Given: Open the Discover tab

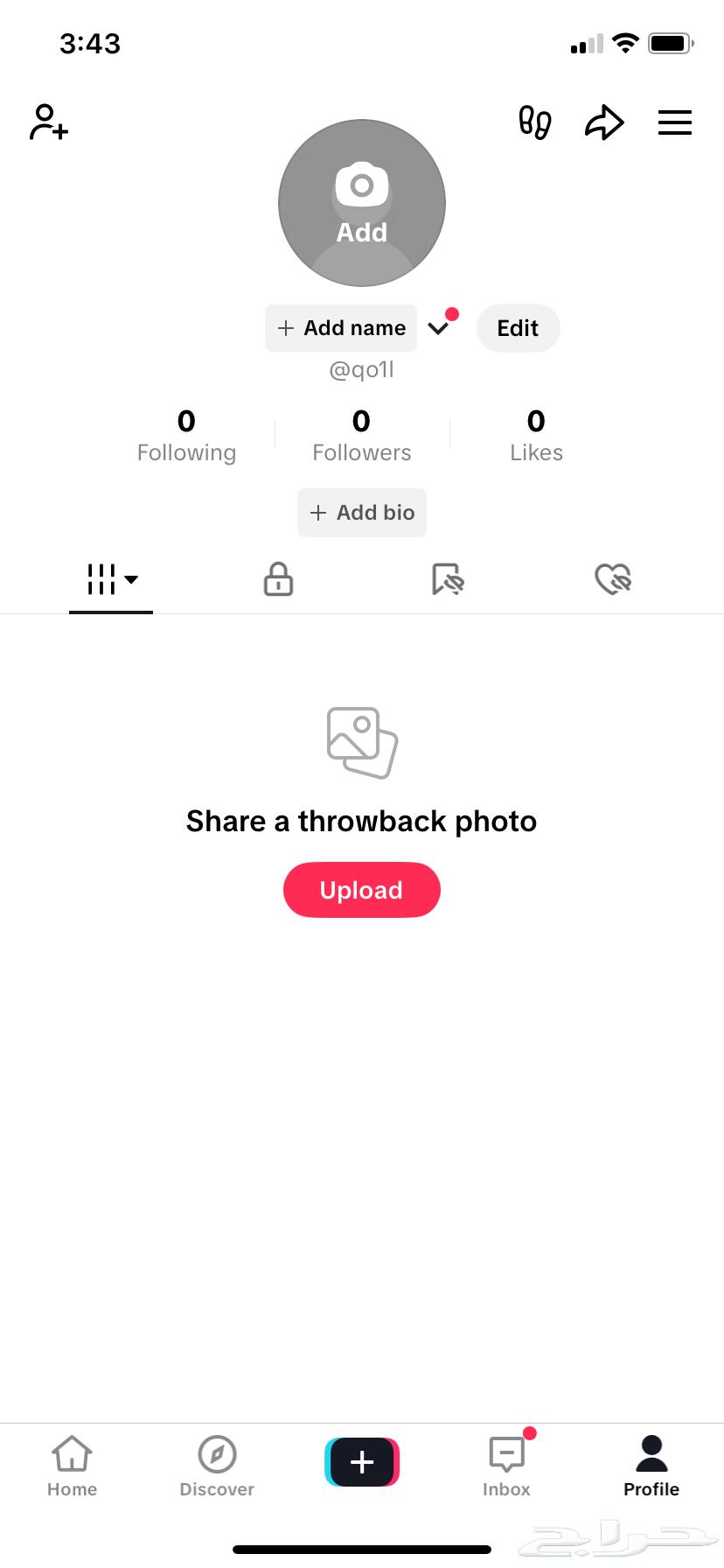Looking at the screenshot, I should pos(217,1466).
